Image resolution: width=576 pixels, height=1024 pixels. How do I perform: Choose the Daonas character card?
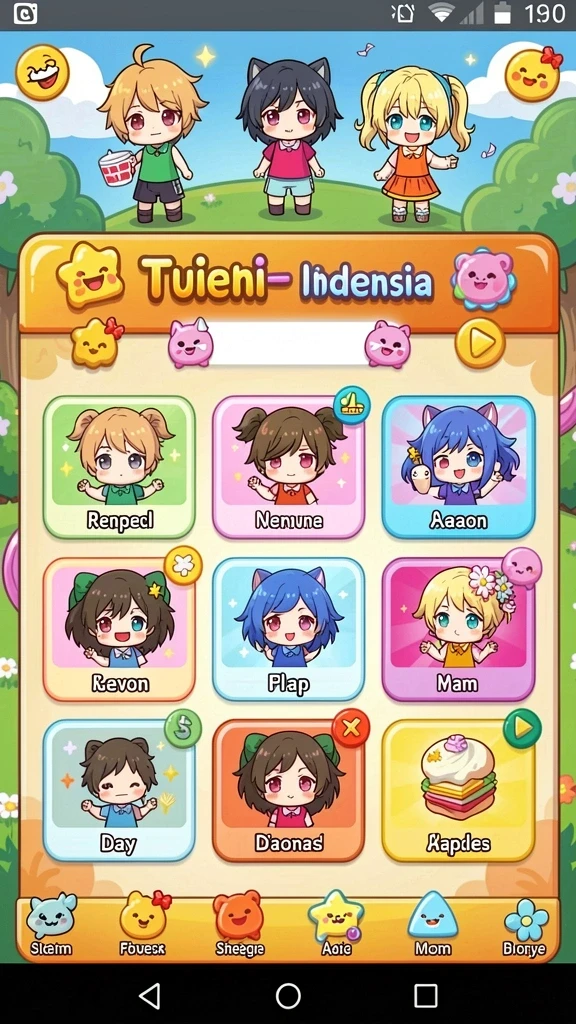288,791
